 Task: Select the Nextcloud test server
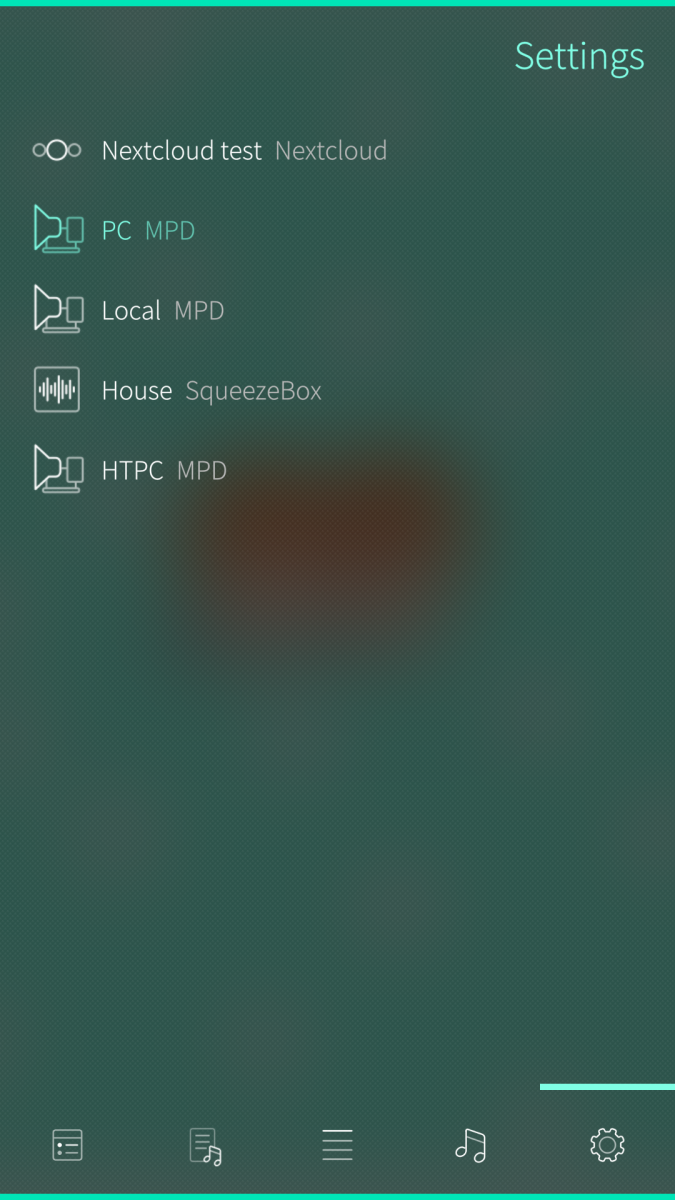point(210,151)
